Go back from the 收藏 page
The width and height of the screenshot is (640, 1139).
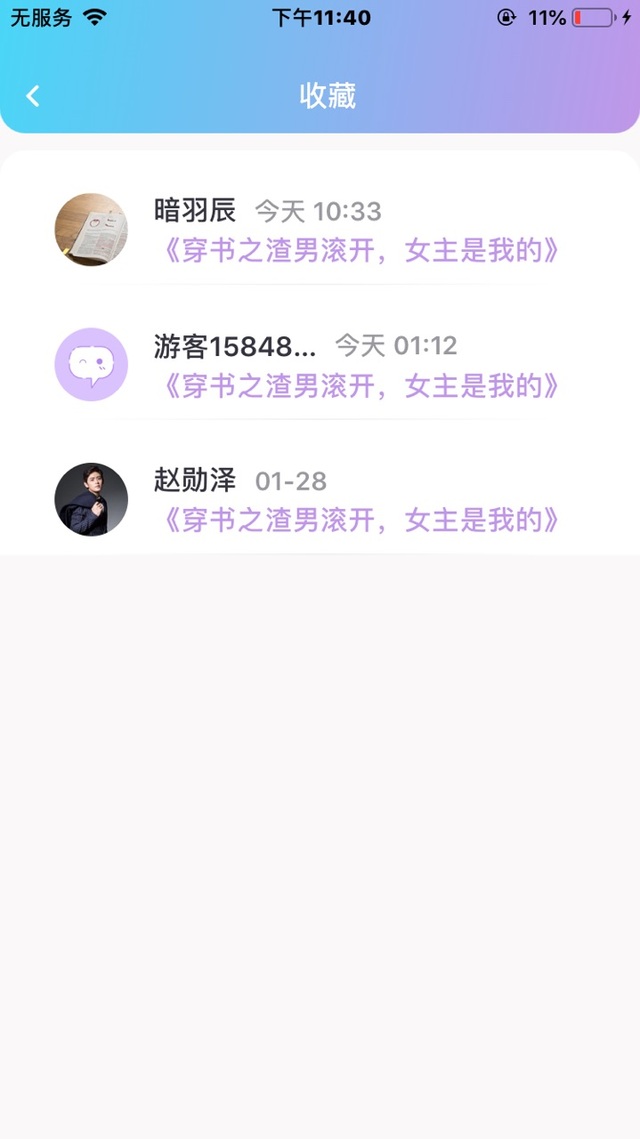click(33, 96)
